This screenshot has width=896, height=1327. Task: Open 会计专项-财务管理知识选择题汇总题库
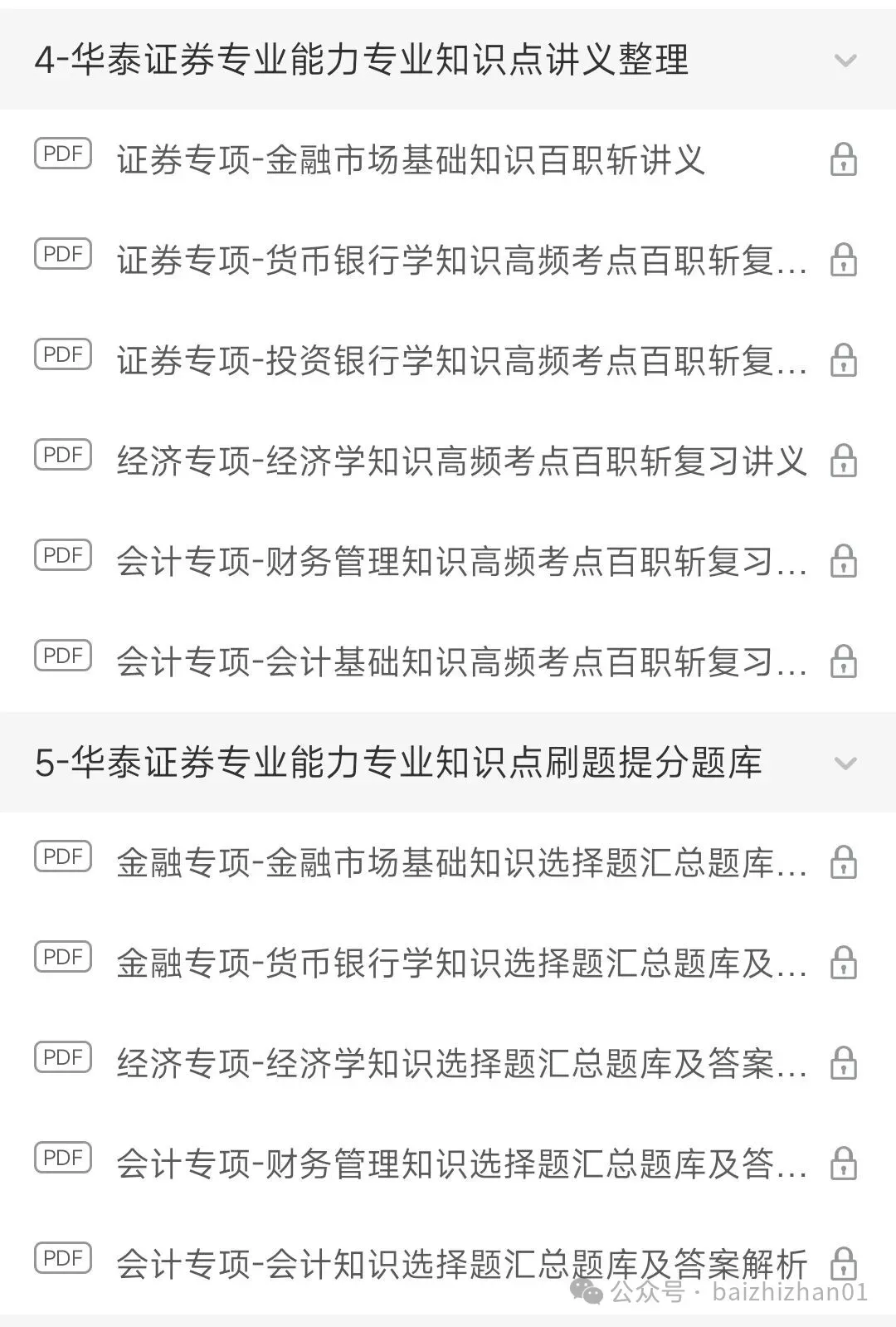pyautogui.click(x=448, y=1164)
